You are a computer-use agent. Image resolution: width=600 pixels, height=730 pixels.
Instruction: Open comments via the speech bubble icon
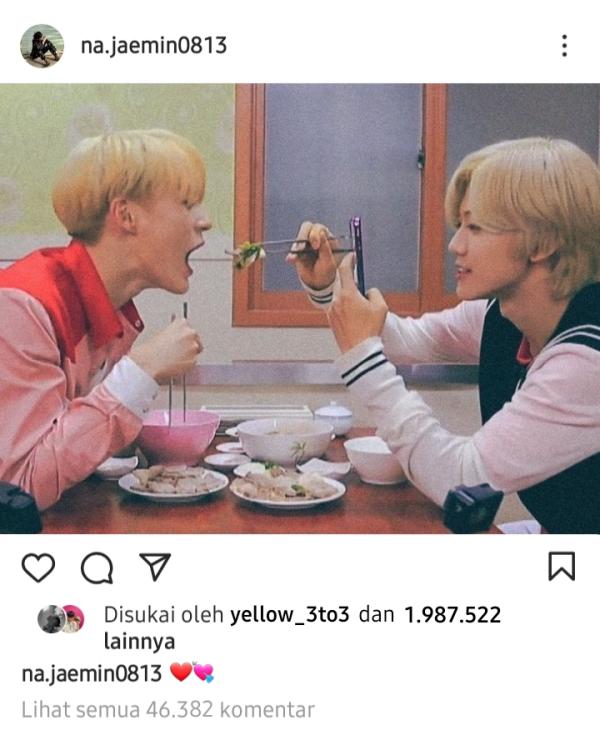tap(97, 567)
